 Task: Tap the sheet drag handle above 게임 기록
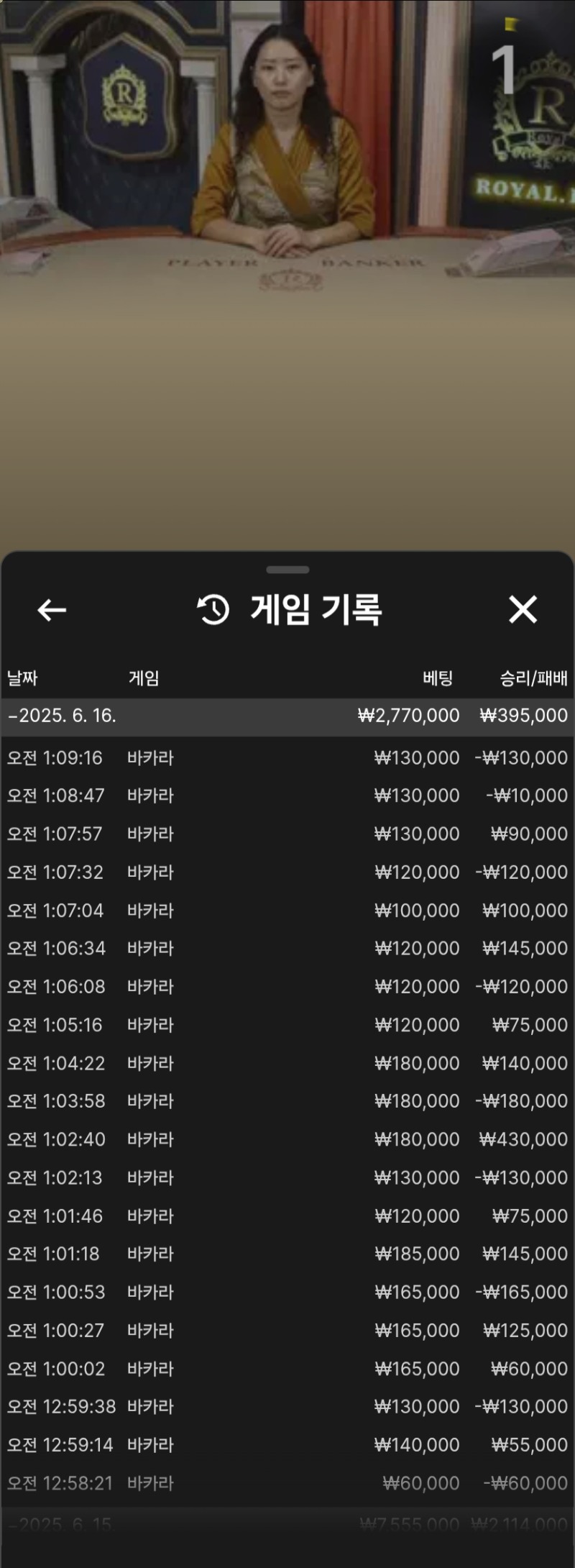pos(287,570)
